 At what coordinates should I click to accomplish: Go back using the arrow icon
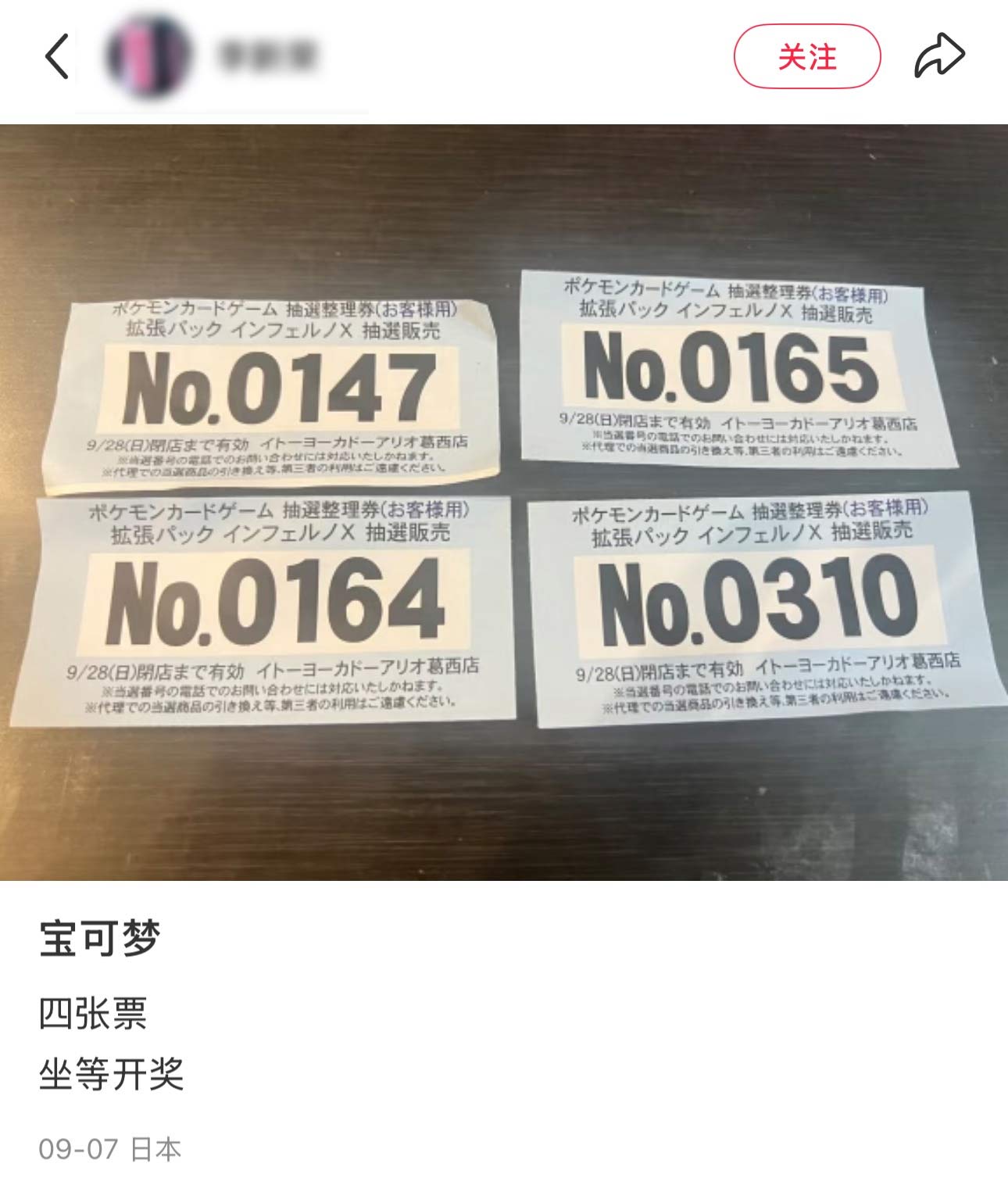click(x=57, y=56)
